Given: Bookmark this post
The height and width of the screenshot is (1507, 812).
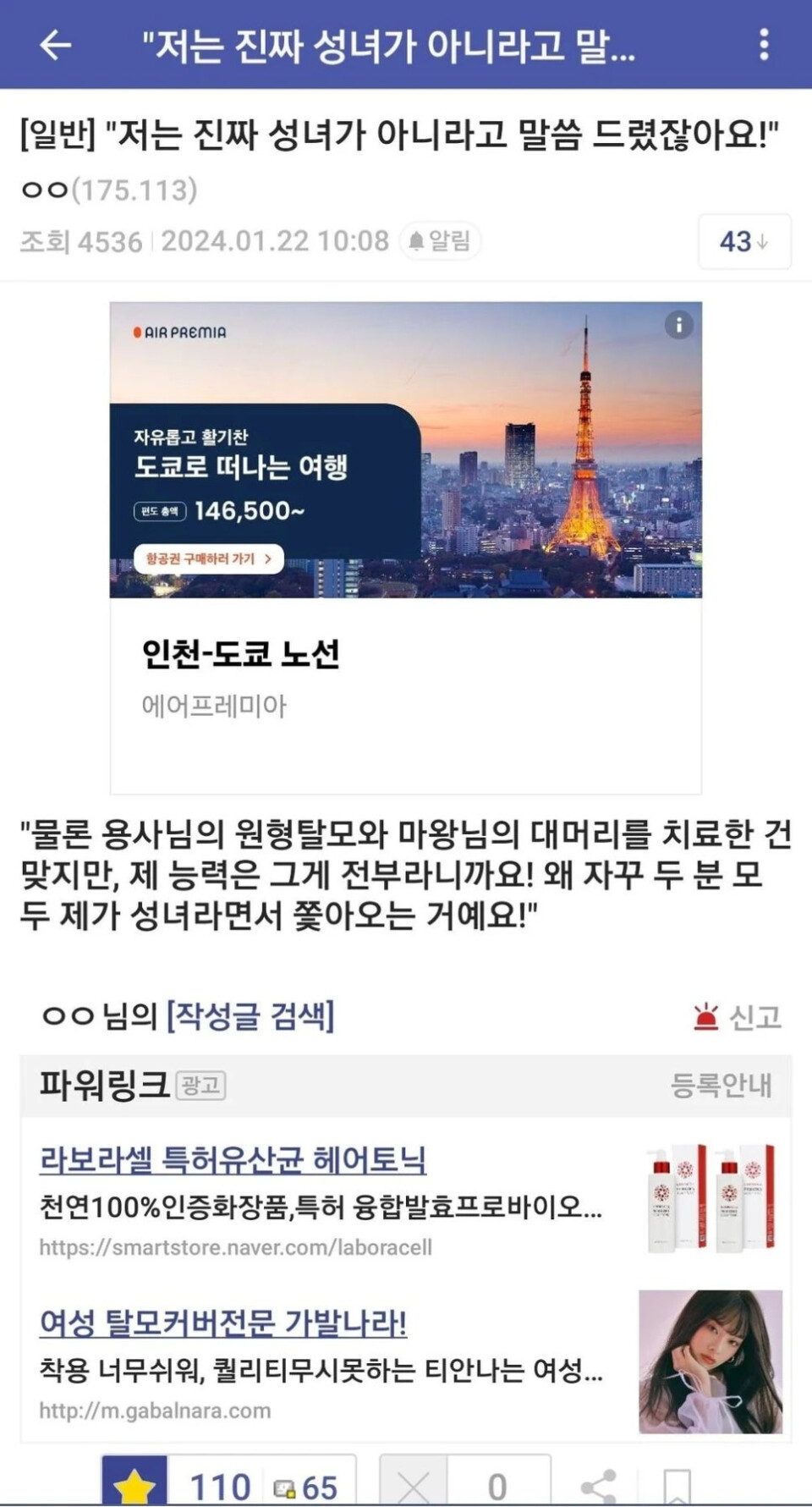Looking at the screenshot, I should 677,1486.
